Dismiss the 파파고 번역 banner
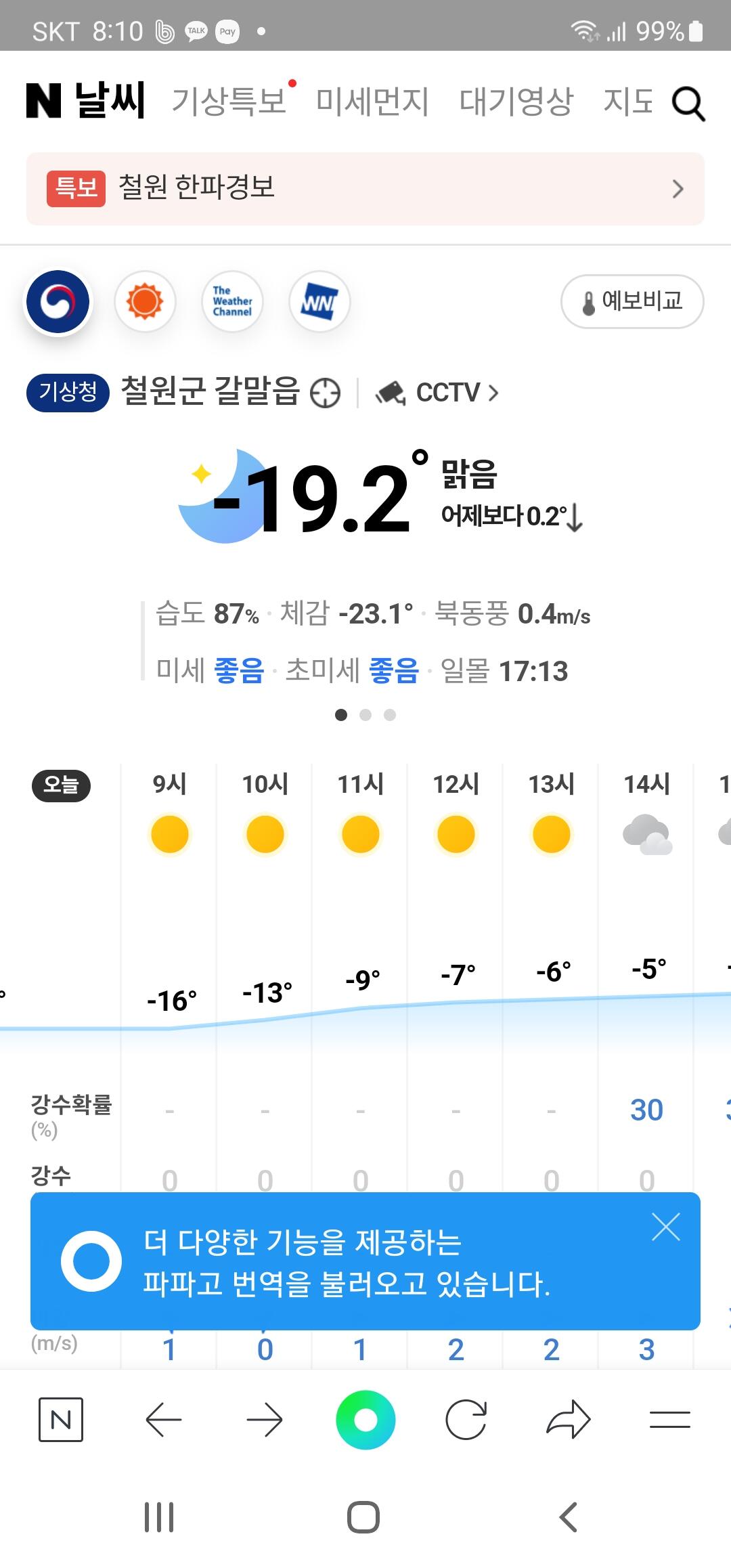Image resolution: width=731 pixels, height=1568 pixels. pos(665,1227)
